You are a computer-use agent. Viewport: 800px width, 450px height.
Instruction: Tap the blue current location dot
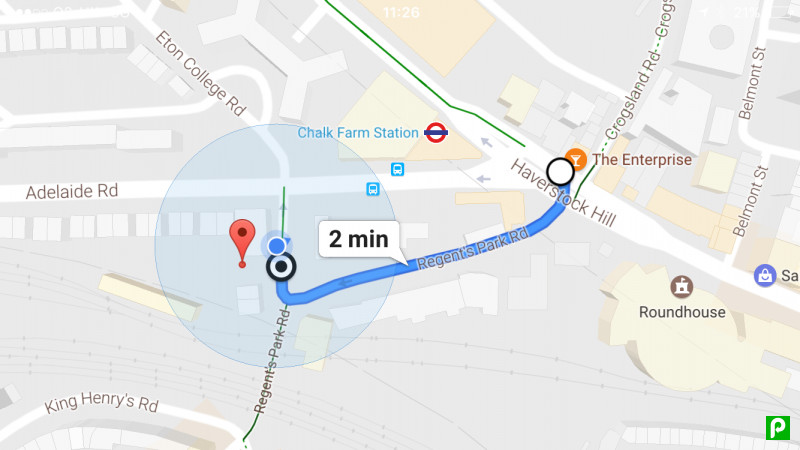pyautogui.click(x=277, y=245)
